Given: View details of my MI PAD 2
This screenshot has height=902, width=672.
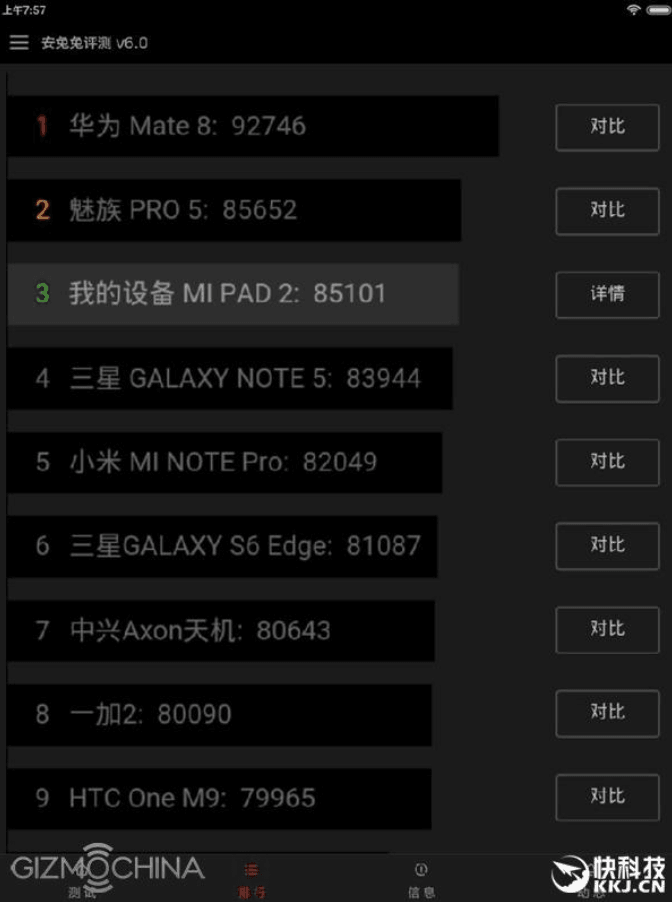Looking at the screenshot, I should click(607, 294).
